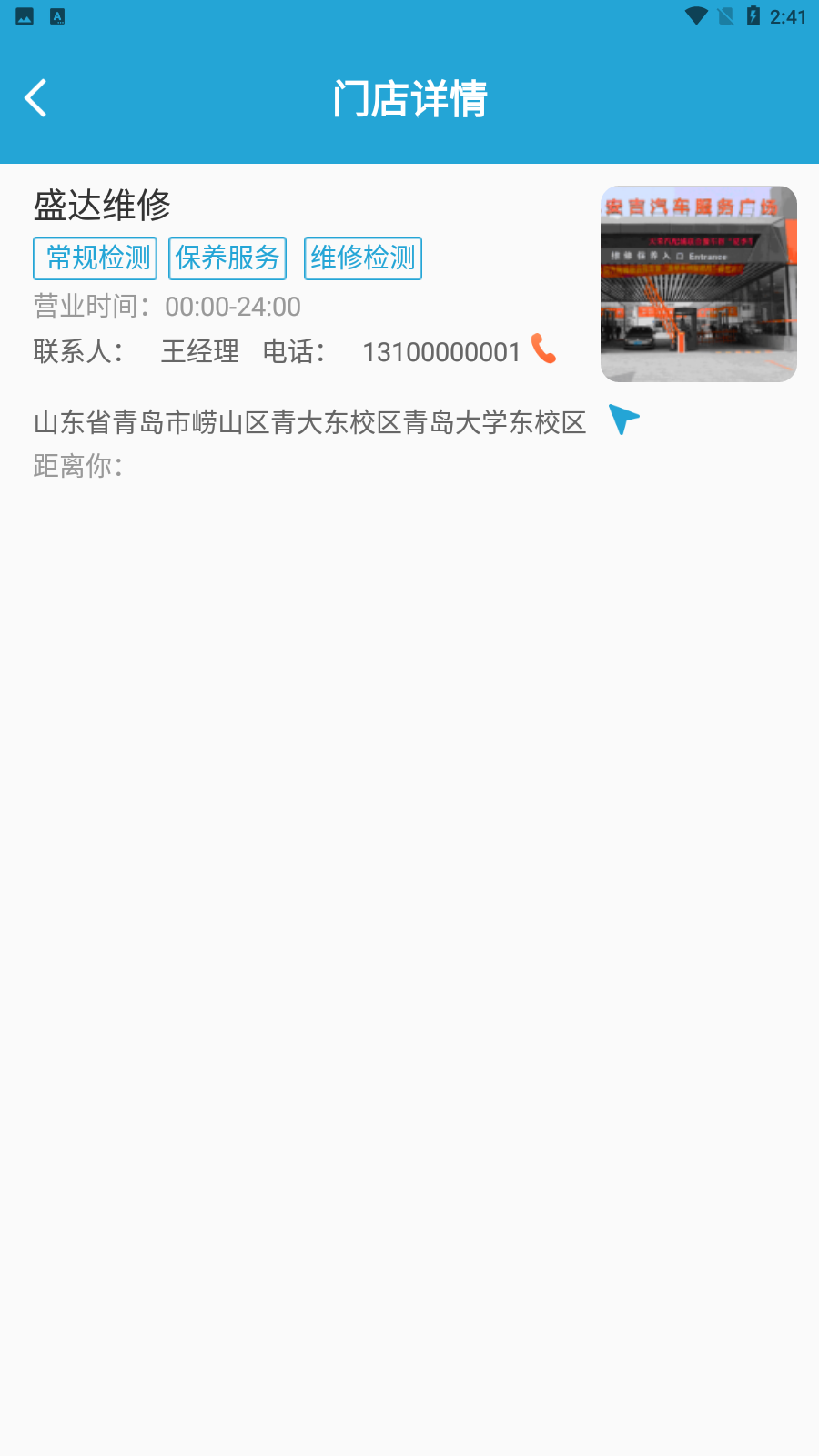Tap the back arrow to leave store details

point(35,96)
